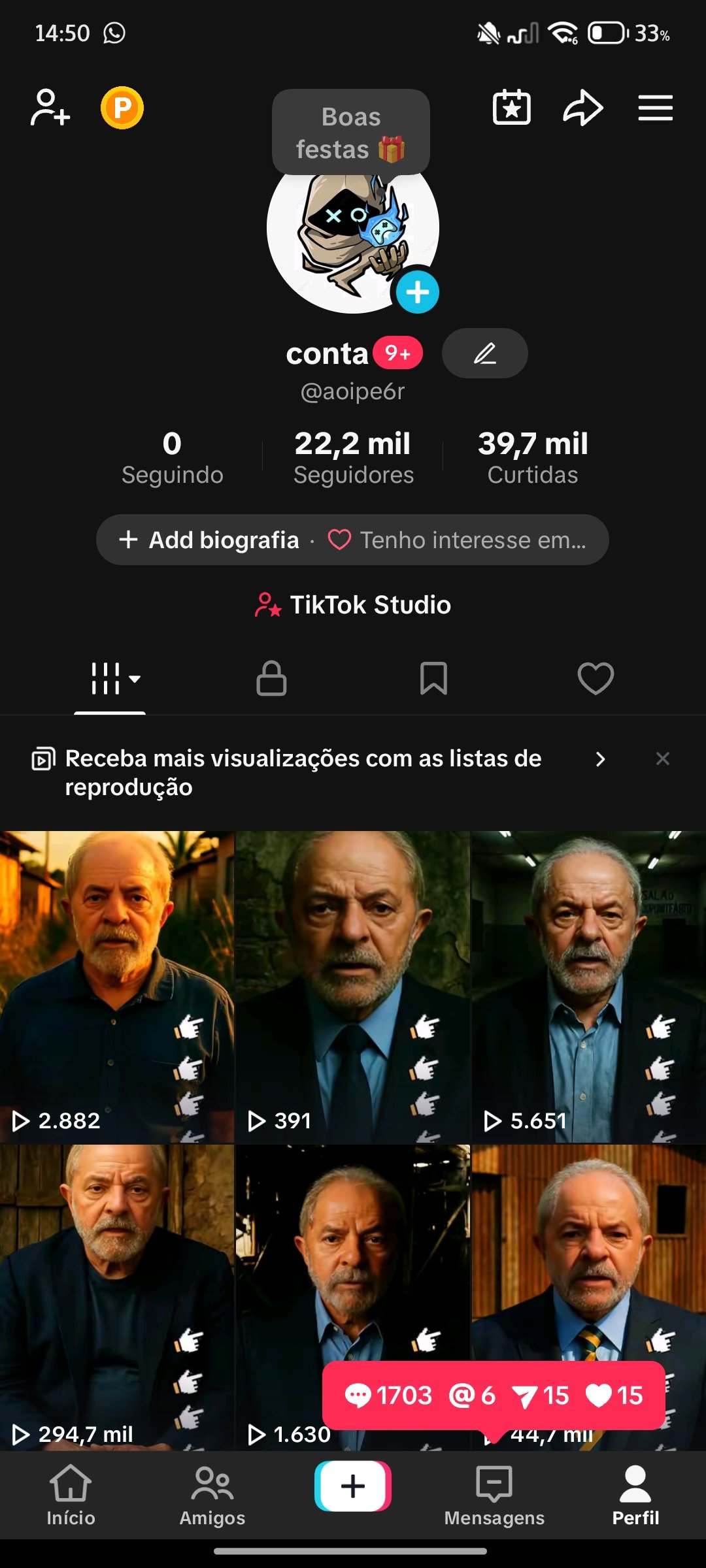View the Seguidores list
This screenshot has width=706, height=1568.
pos(353,457)
